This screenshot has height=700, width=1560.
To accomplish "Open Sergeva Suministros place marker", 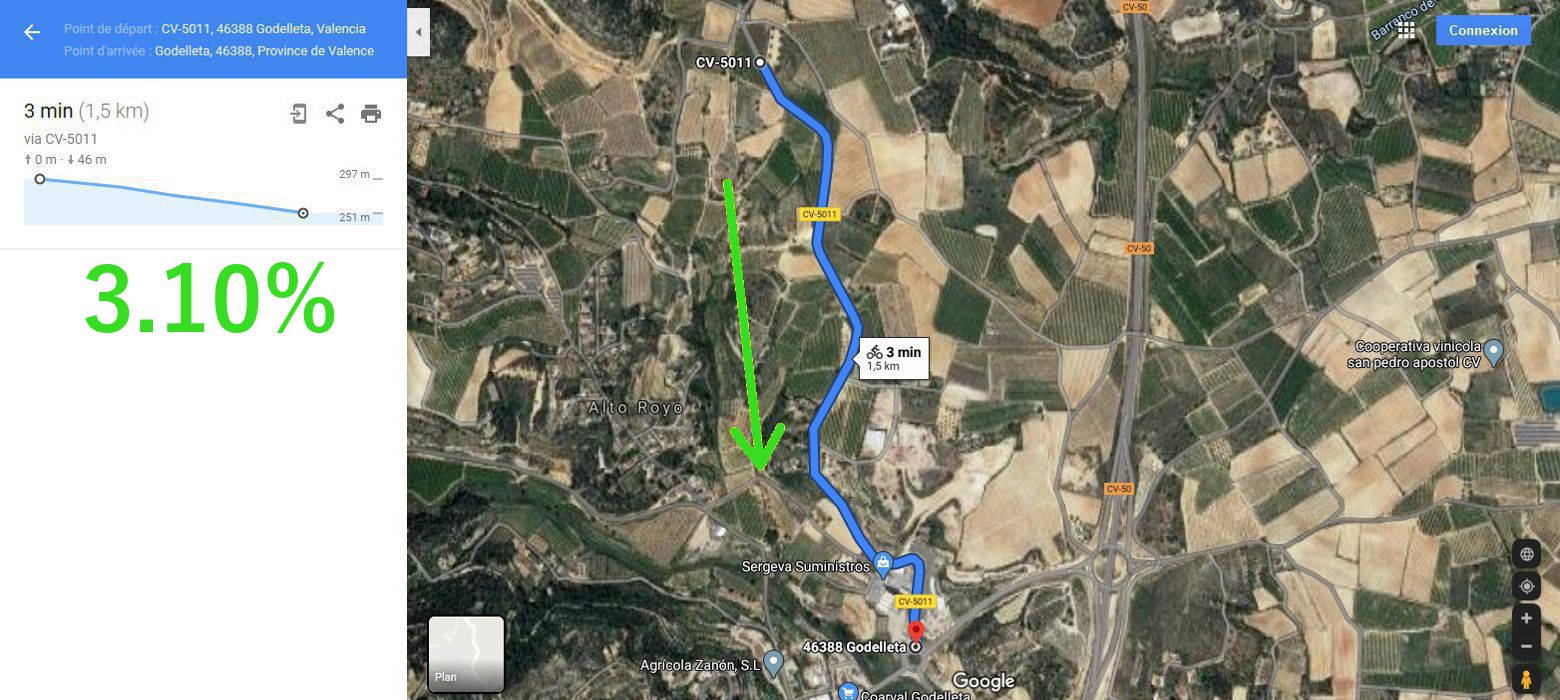I will pos(883,564).
